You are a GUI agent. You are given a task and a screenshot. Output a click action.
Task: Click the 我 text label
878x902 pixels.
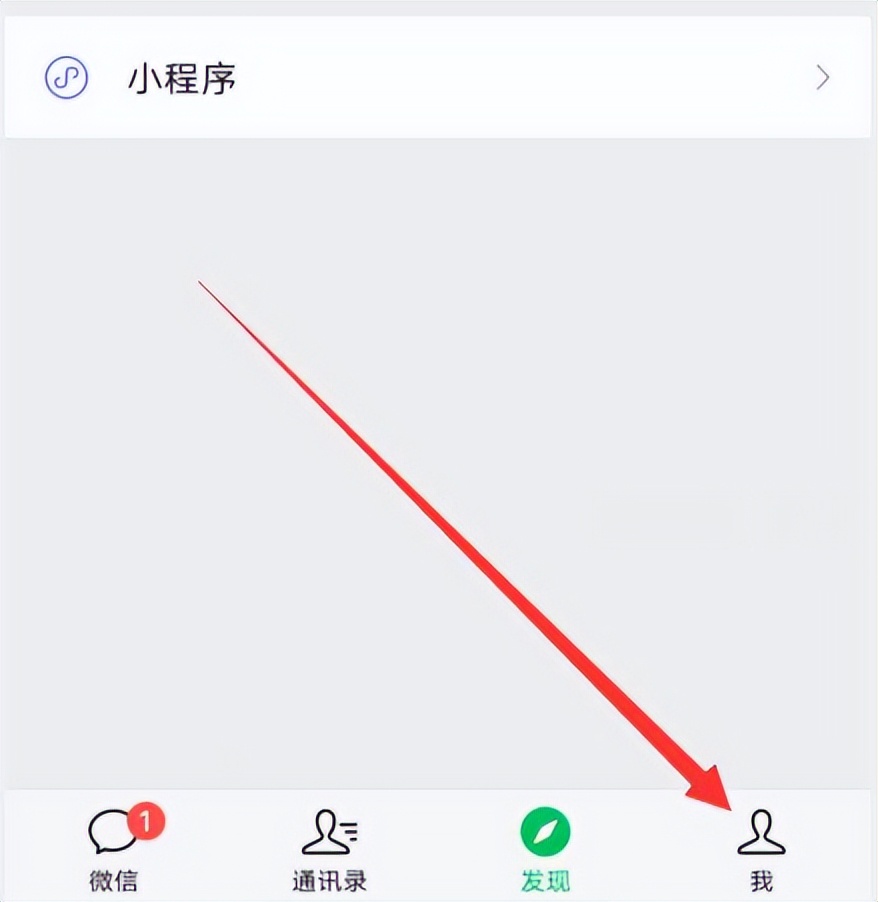760,880
